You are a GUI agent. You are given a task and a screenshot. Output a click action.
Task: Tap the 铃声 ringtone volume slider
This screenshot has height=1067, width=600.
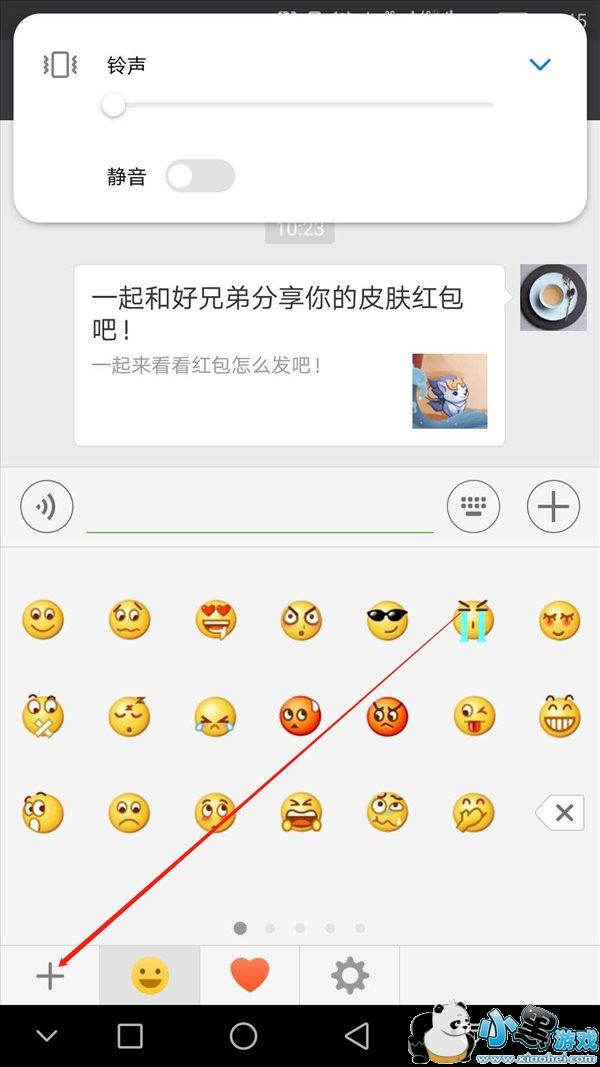pyautogui.click(x=300, y=104)
